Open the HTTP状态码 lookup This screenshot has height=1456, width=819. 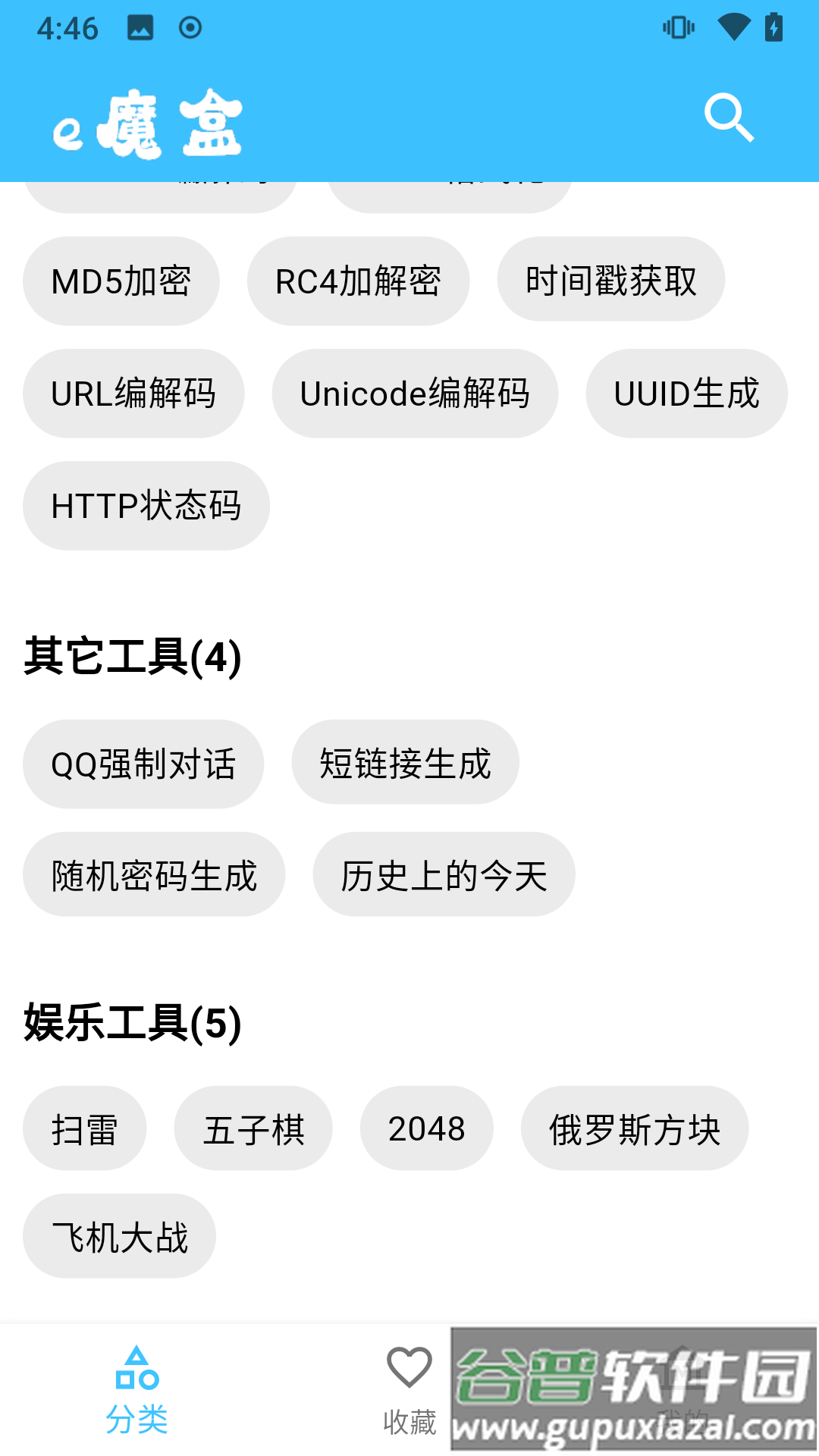[146, 506]
